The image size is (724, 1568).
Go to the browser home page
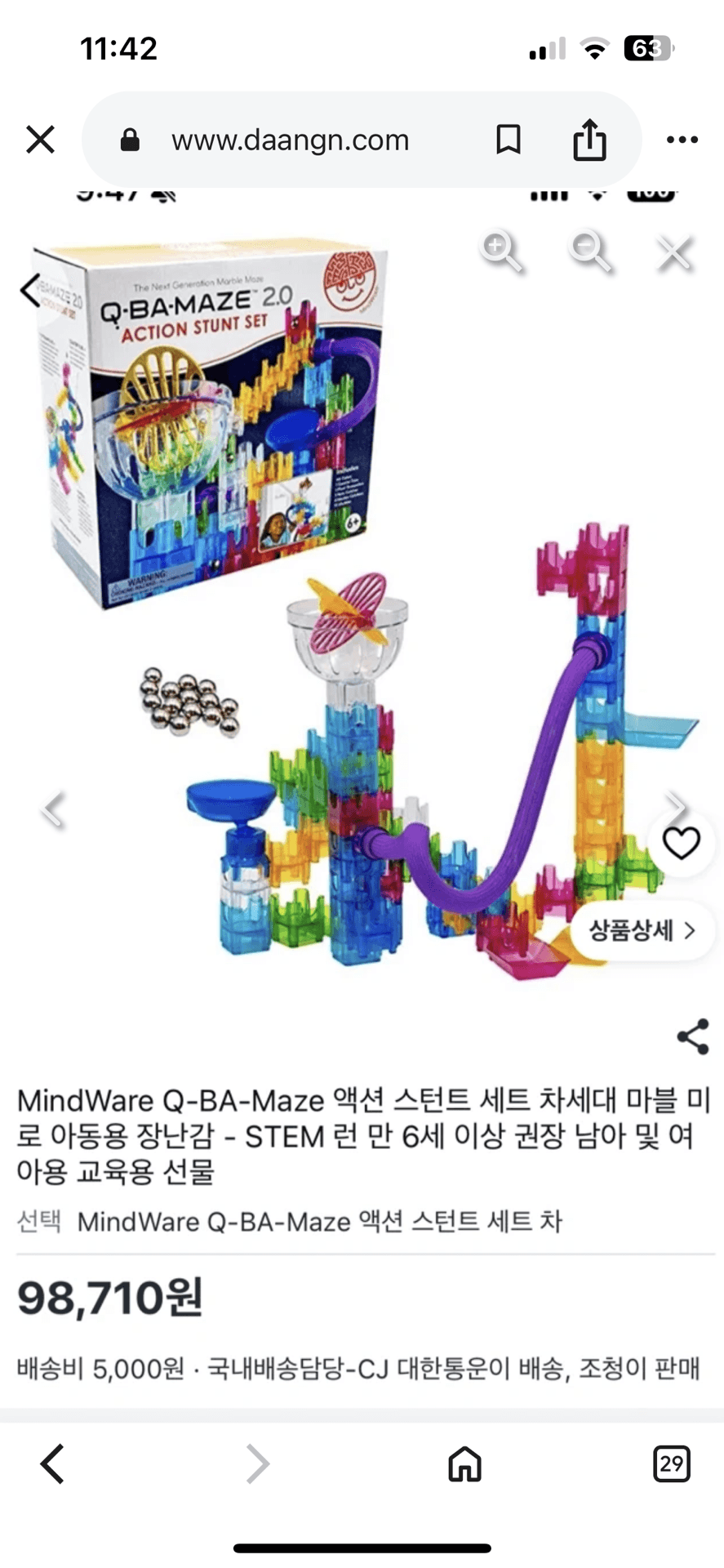point(464,1464)
